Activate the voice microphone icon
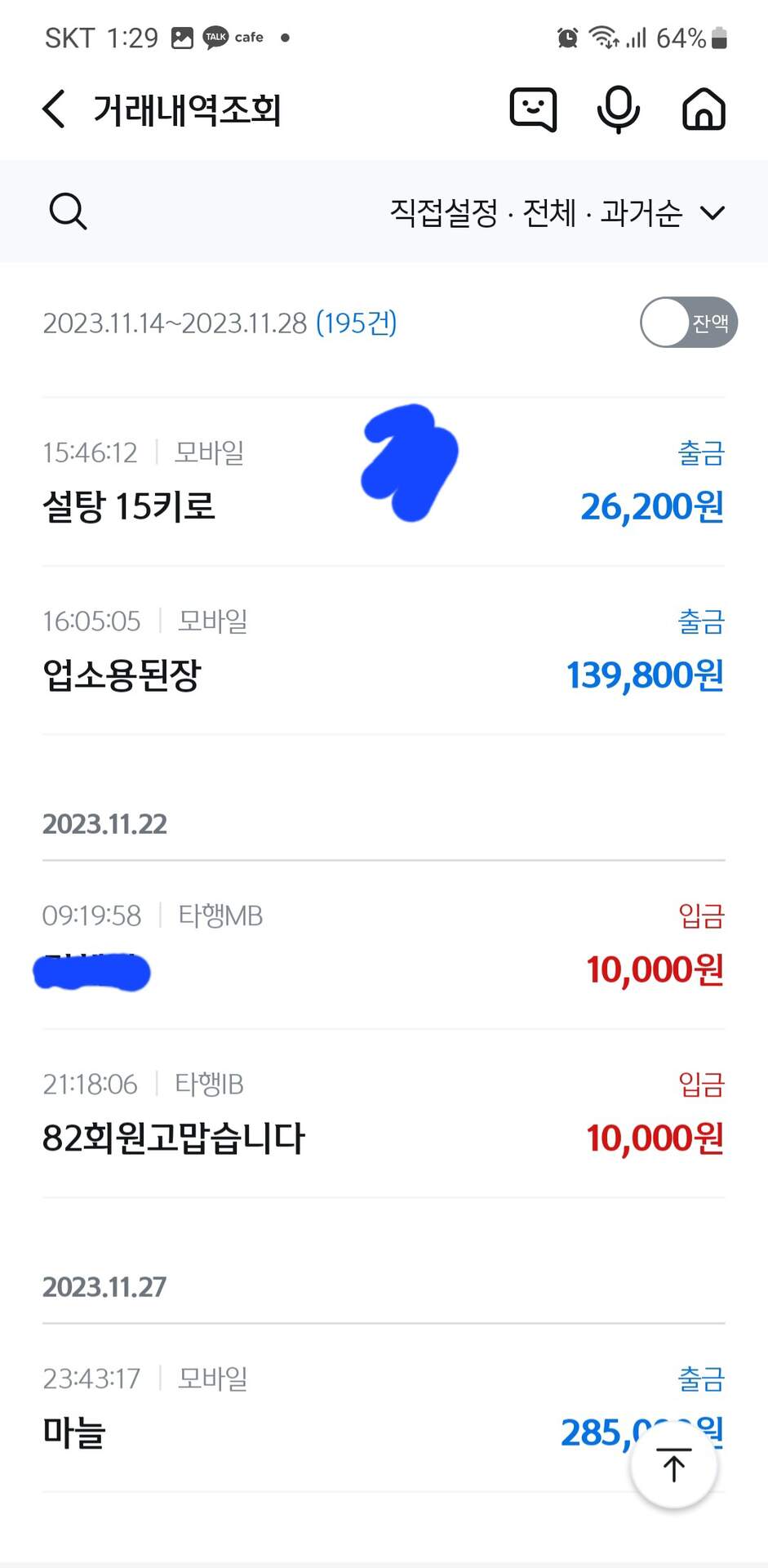 (x=619, y=109)
